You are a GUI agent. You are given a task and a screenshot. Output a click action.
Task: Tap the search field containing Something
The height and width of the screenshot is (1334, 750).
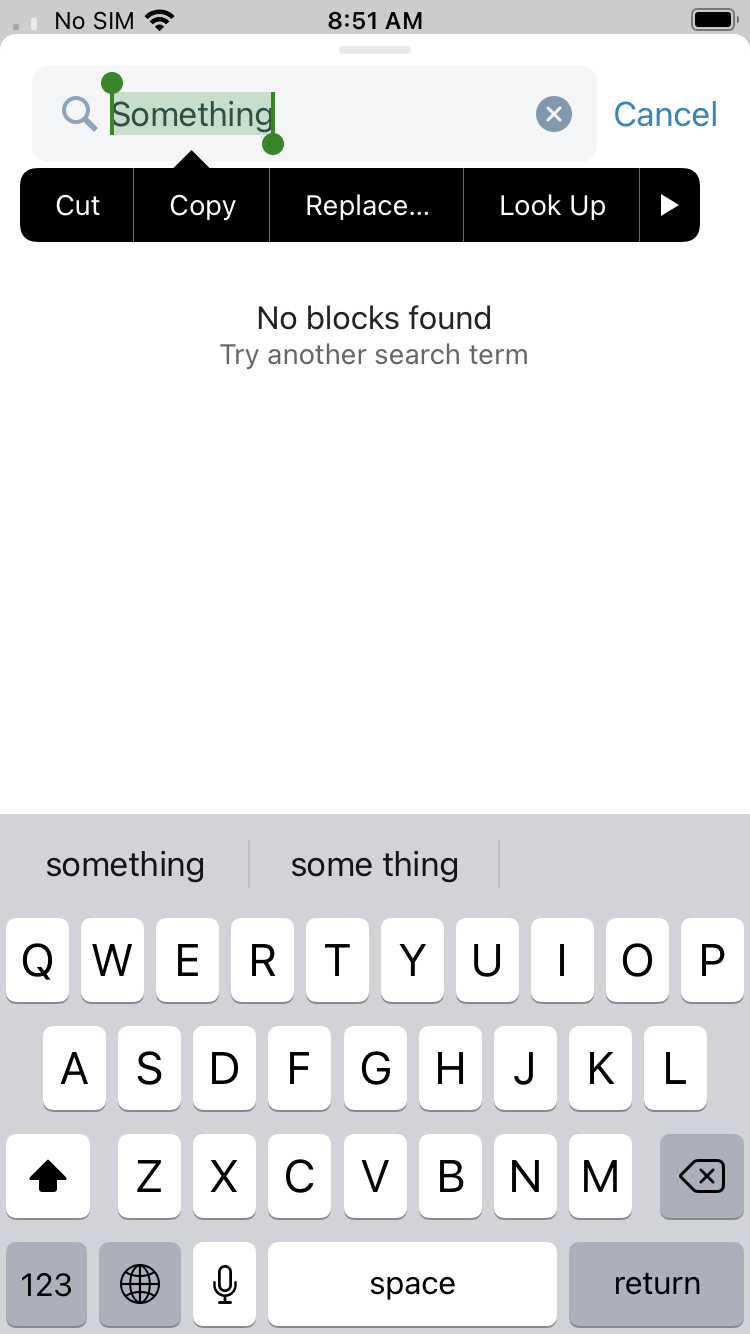tap(314, 114)
